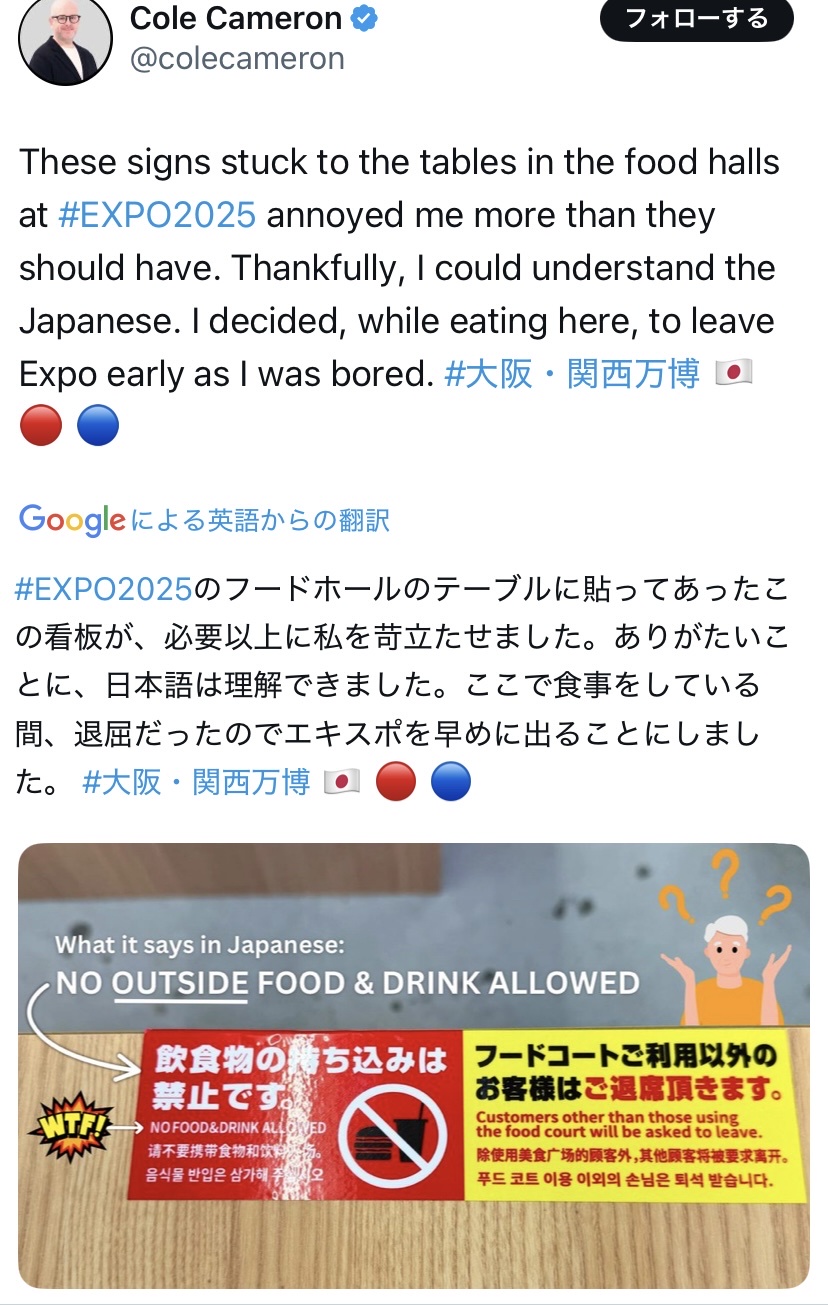828x1305 pixels.
Task: View the attached food hall sign photo
Action: (x=414, y=1065)
